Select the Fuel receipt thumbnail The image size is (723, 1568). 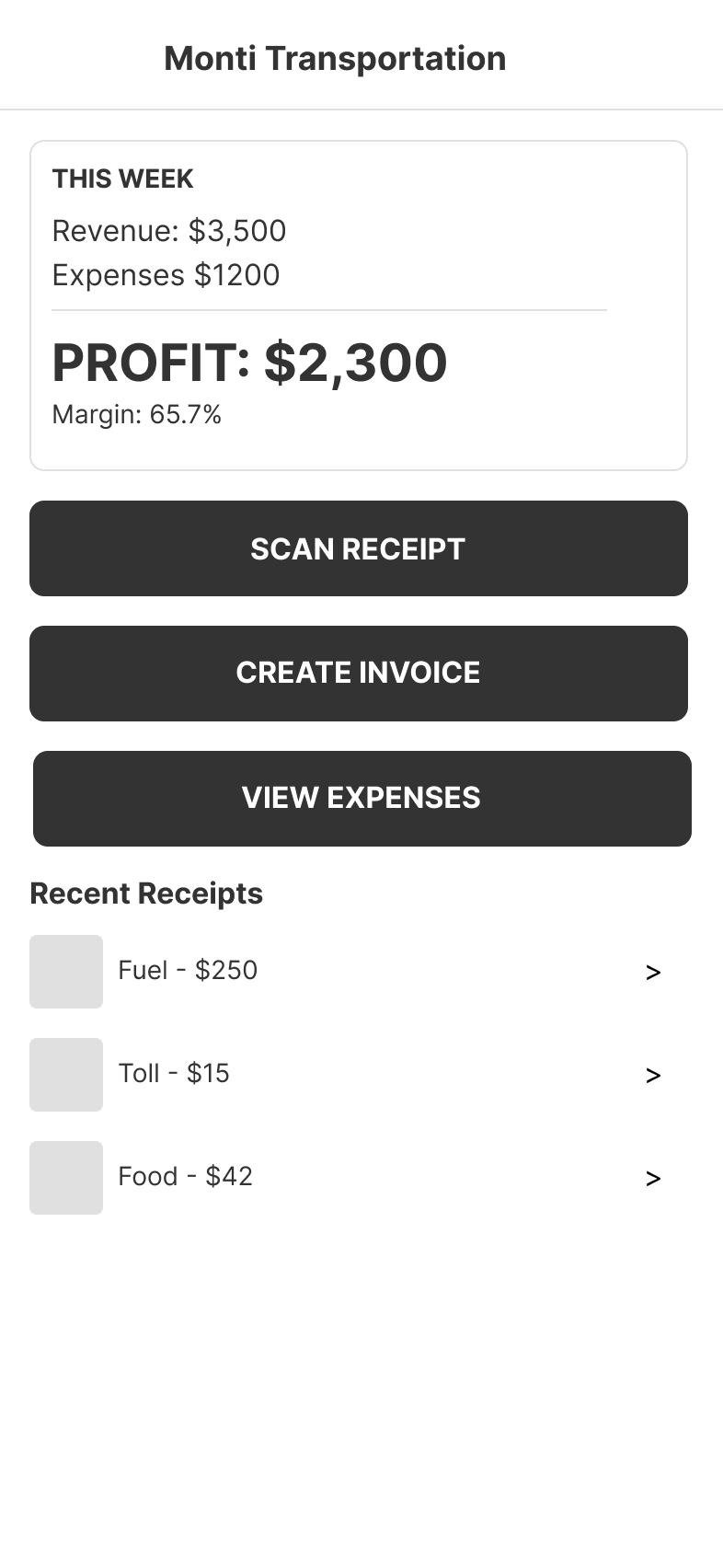tap(65, 971)
